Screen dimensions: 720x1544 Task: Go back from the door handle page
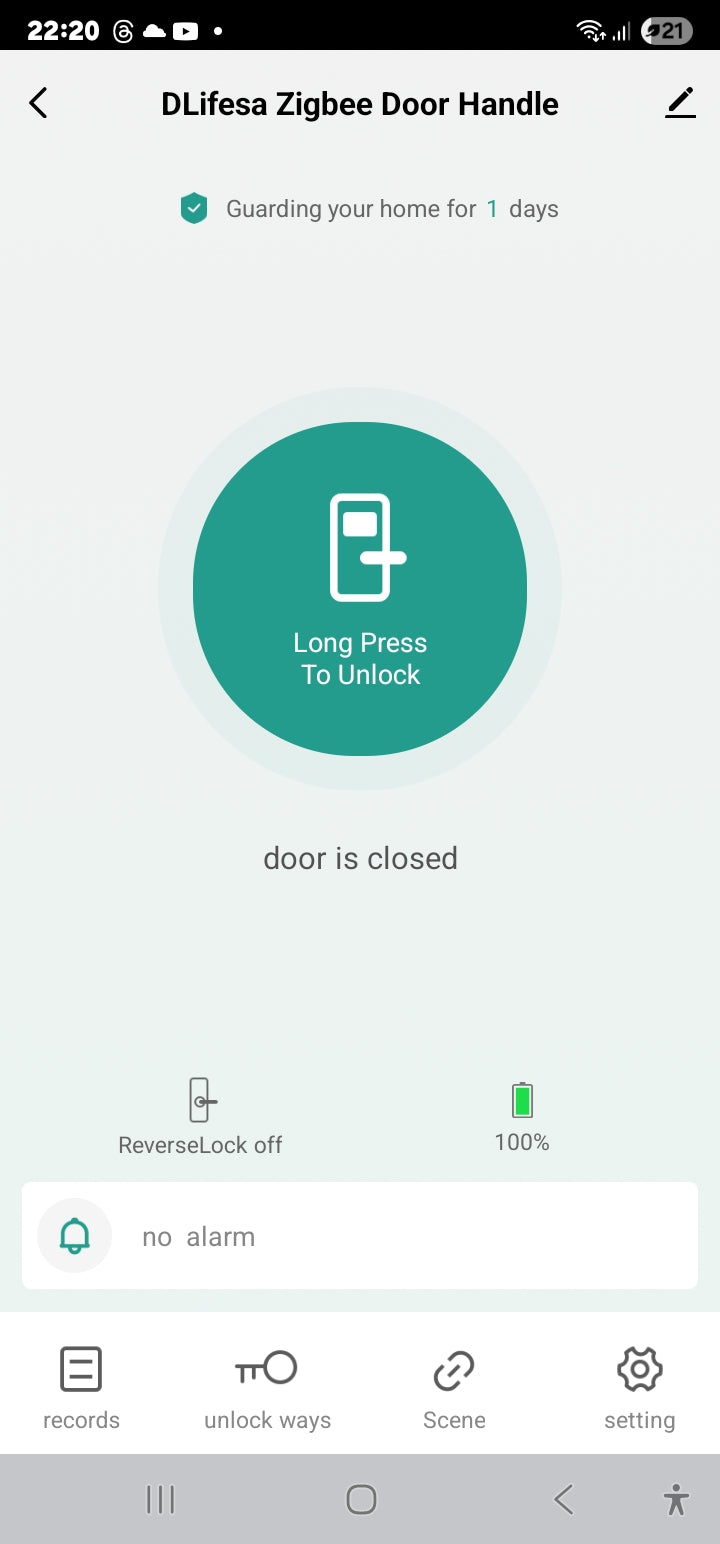coord(38,103)
